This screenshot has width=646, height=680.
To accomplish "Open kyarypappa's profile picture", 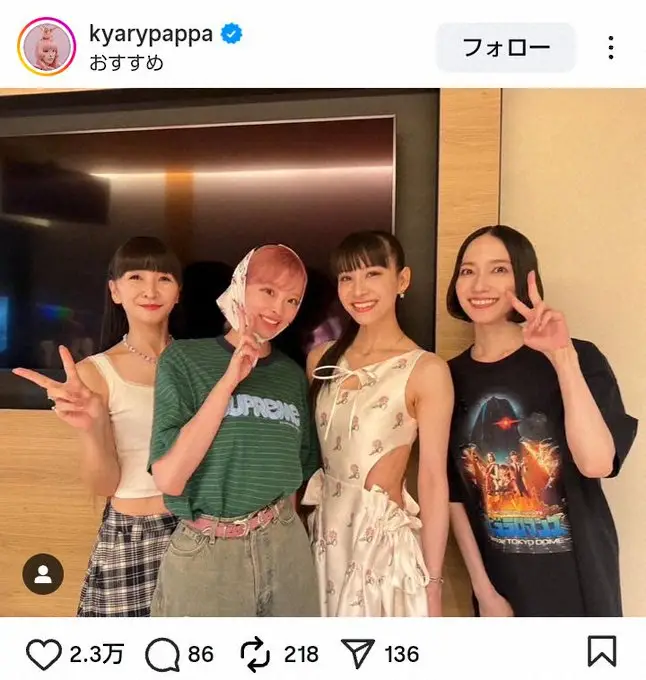I will pyautogui.click(x=44, y=46).
